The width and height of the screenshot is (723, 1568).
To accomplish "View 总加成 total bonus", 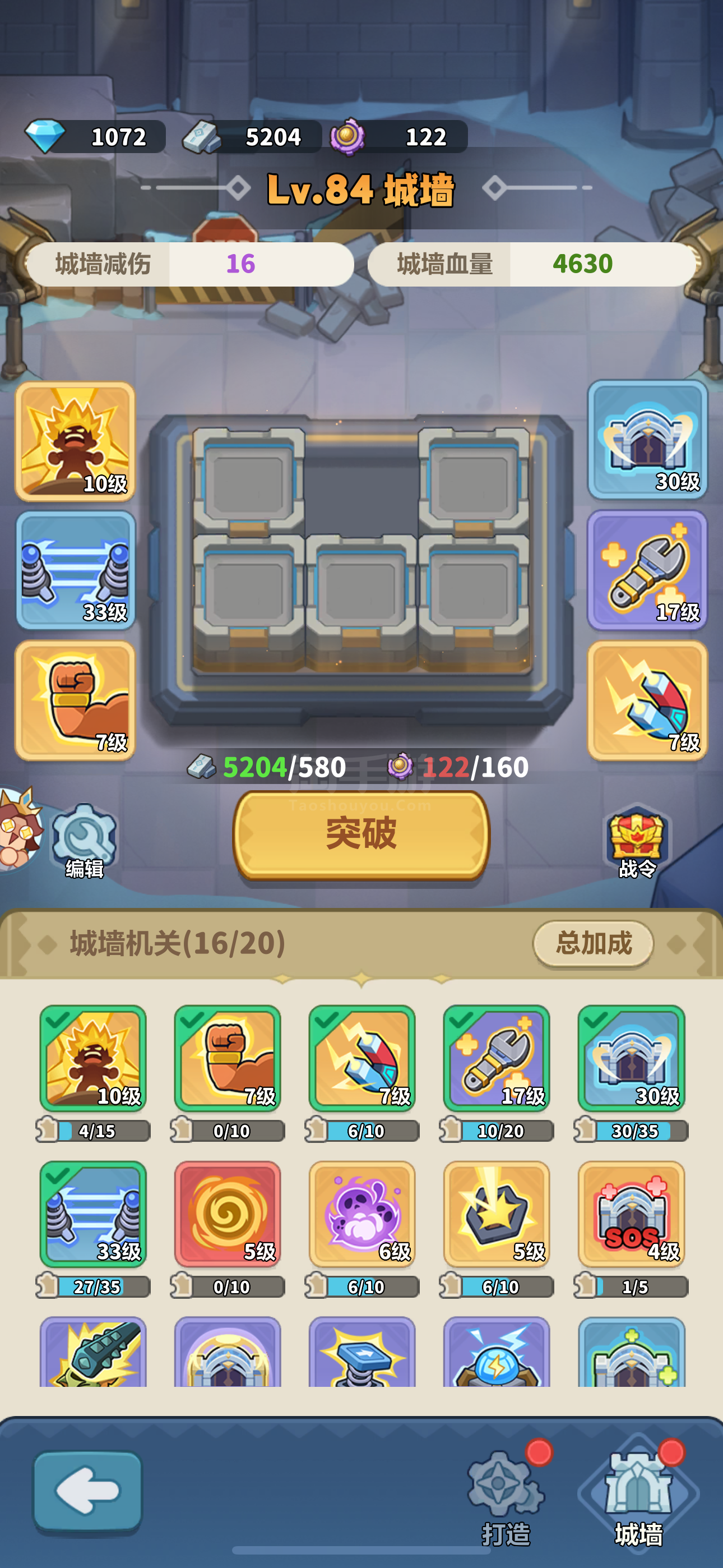I will tap(594, 943).
